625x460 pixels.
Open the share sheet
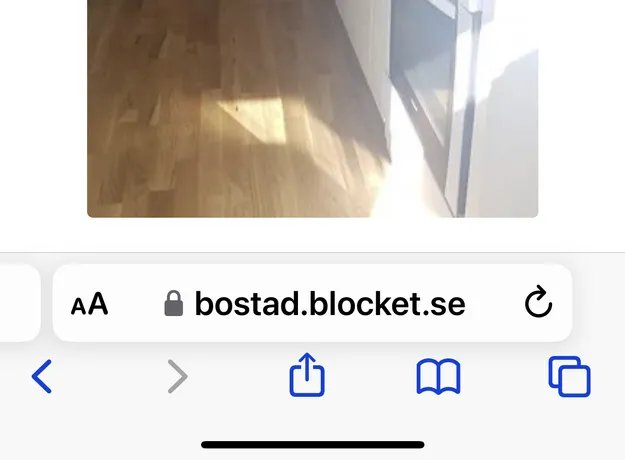307,377
